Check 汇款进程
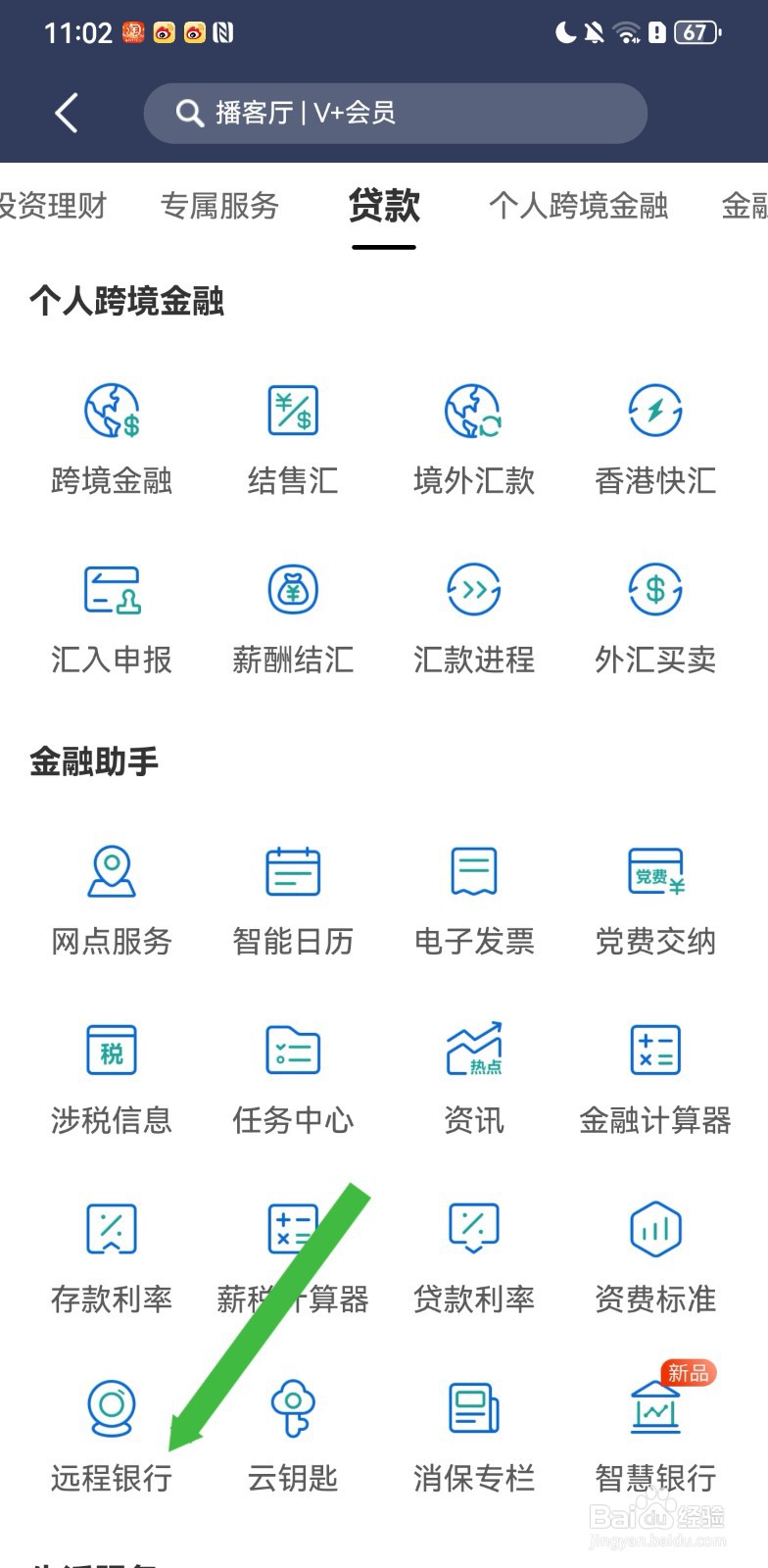This screenshot has height=1568, width=768. [474, 619]
